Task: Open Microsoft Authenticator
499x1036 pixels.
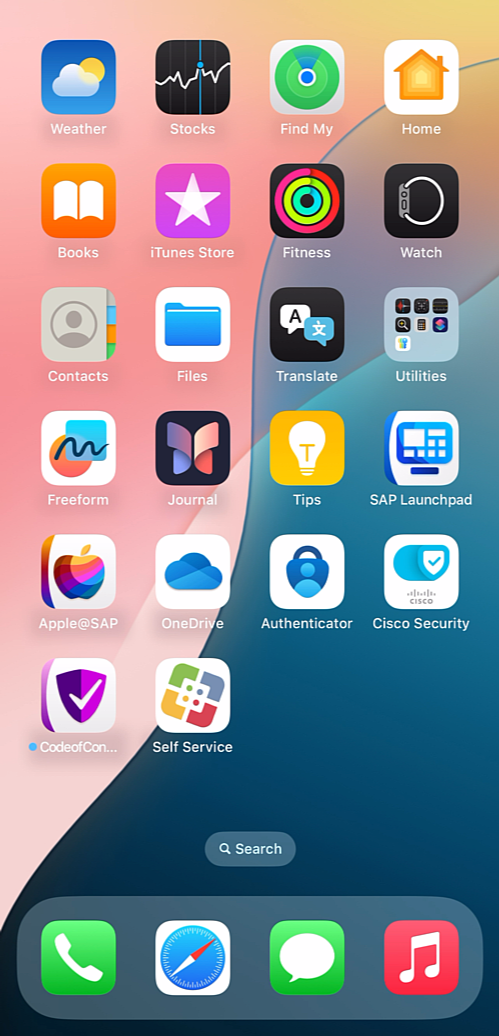Action: [x=307, y=572]
